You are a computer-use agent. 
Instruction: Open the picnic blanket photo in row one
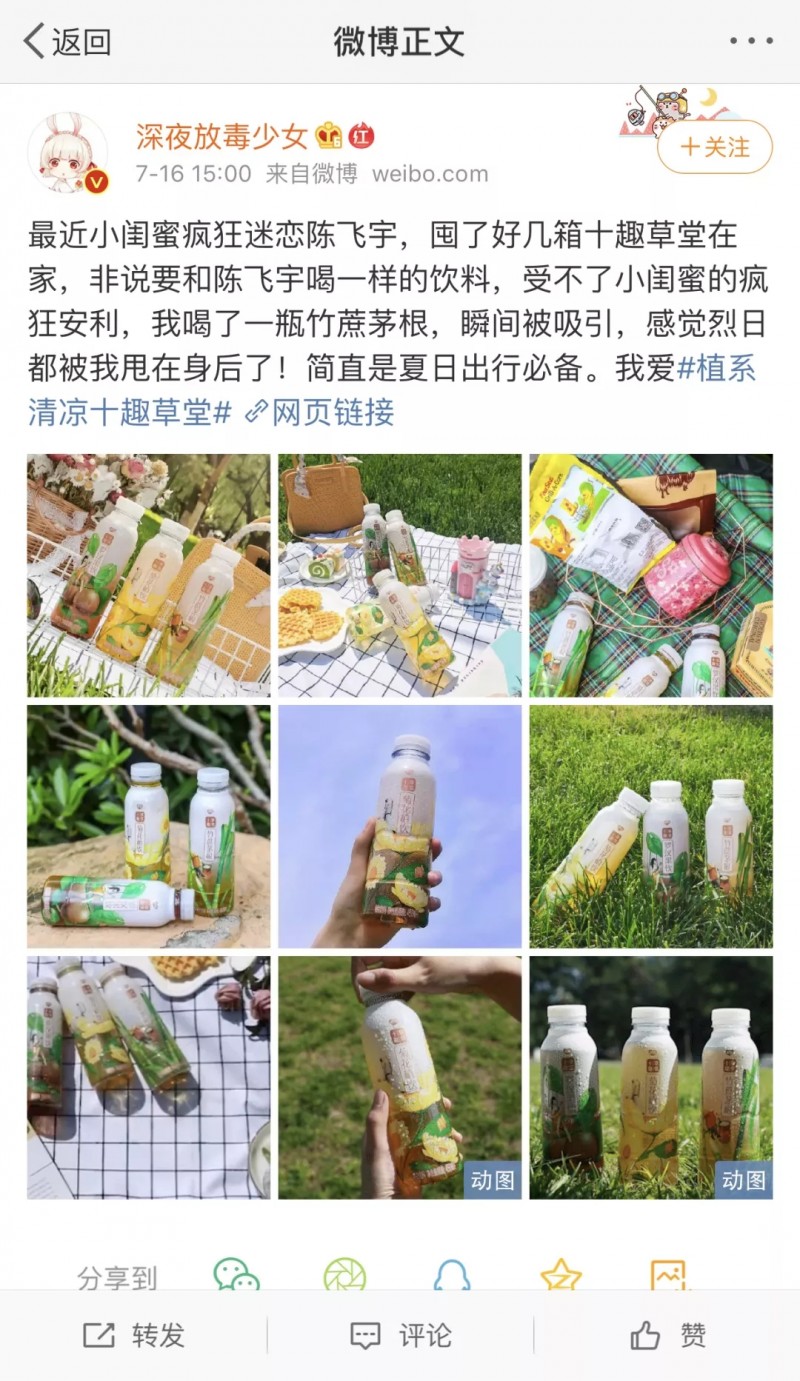(x=398, y=574)
